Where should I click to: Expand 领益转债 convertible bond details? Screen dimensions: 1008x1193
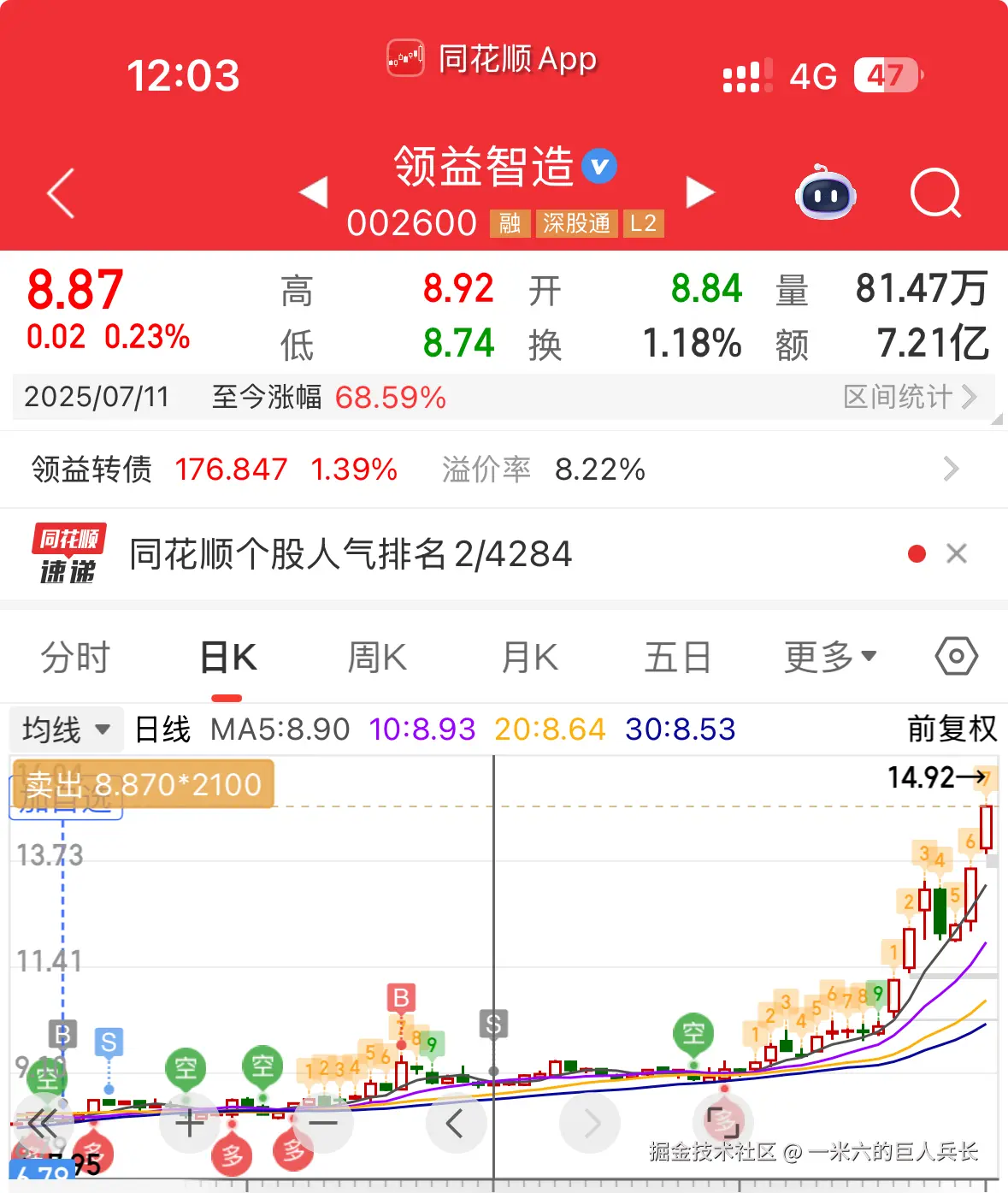pos(951,470)
